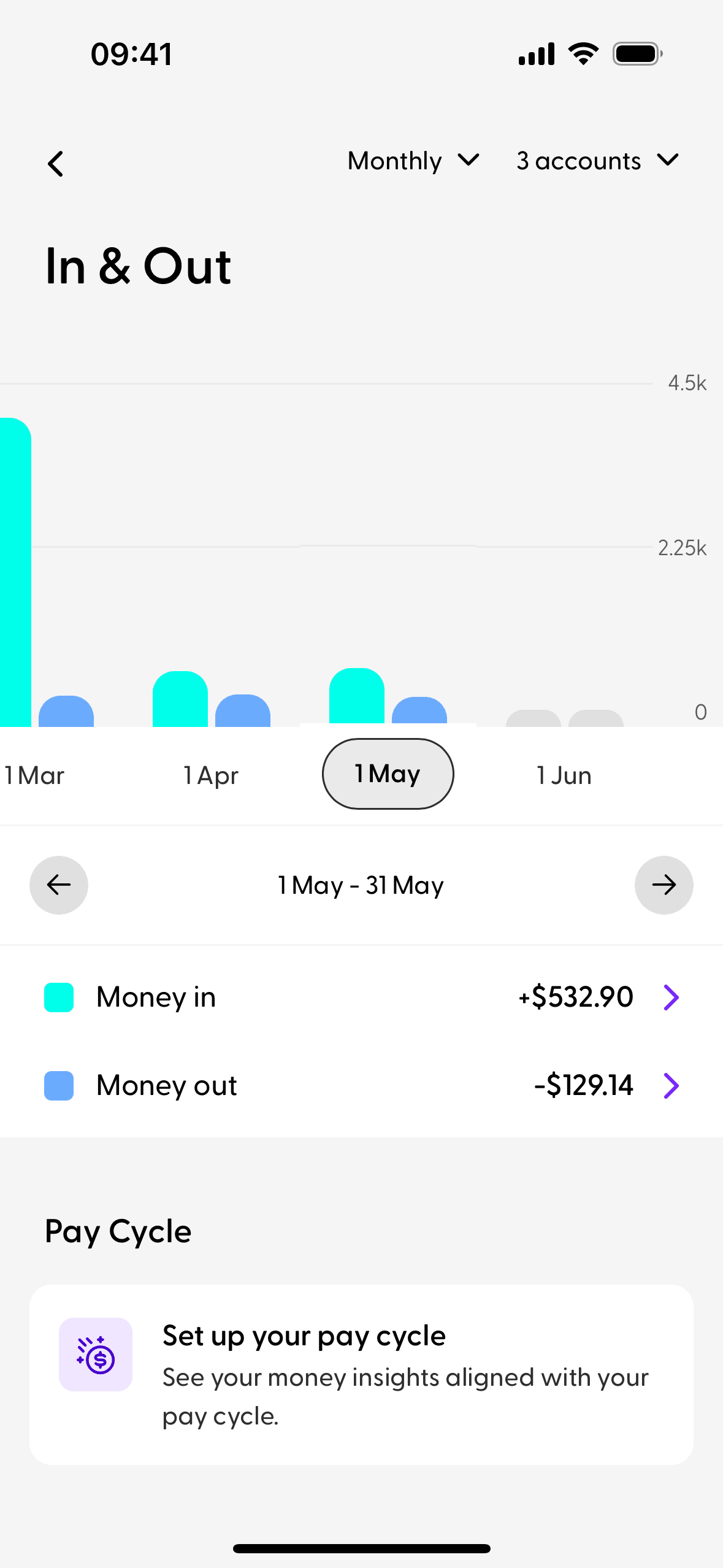
Task: Select the pay cycle dollar icon
Action: (96, 1354)
